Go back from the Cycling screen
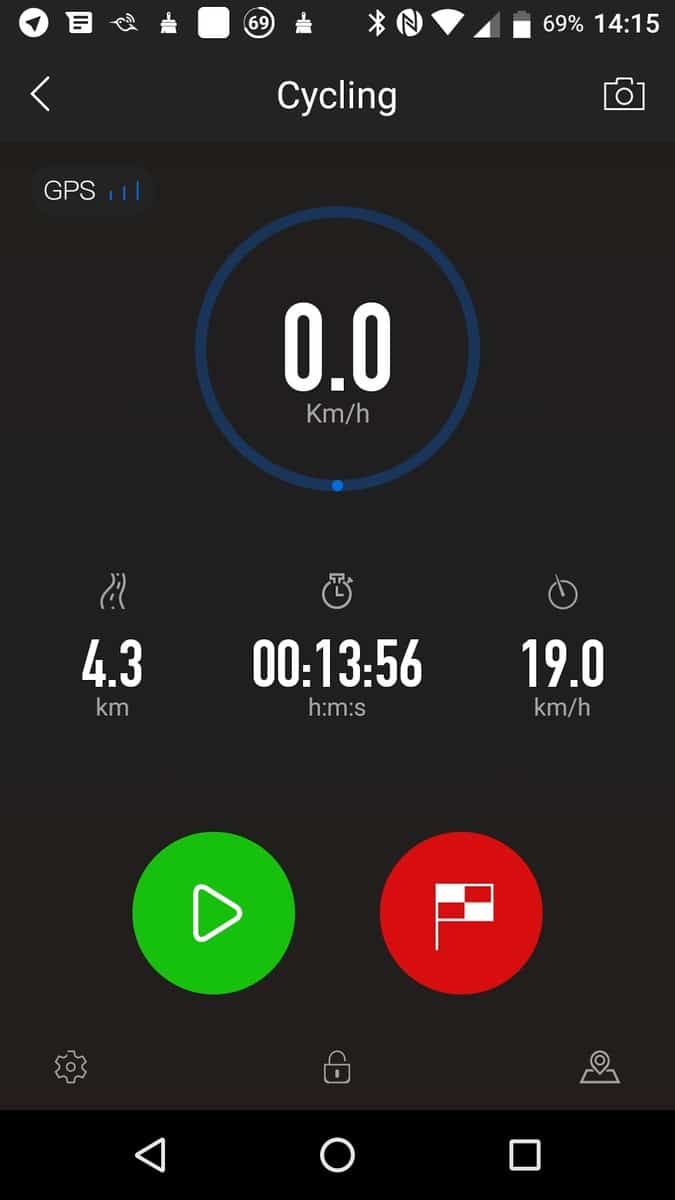The image size is (675, 1200). (40, 95)
